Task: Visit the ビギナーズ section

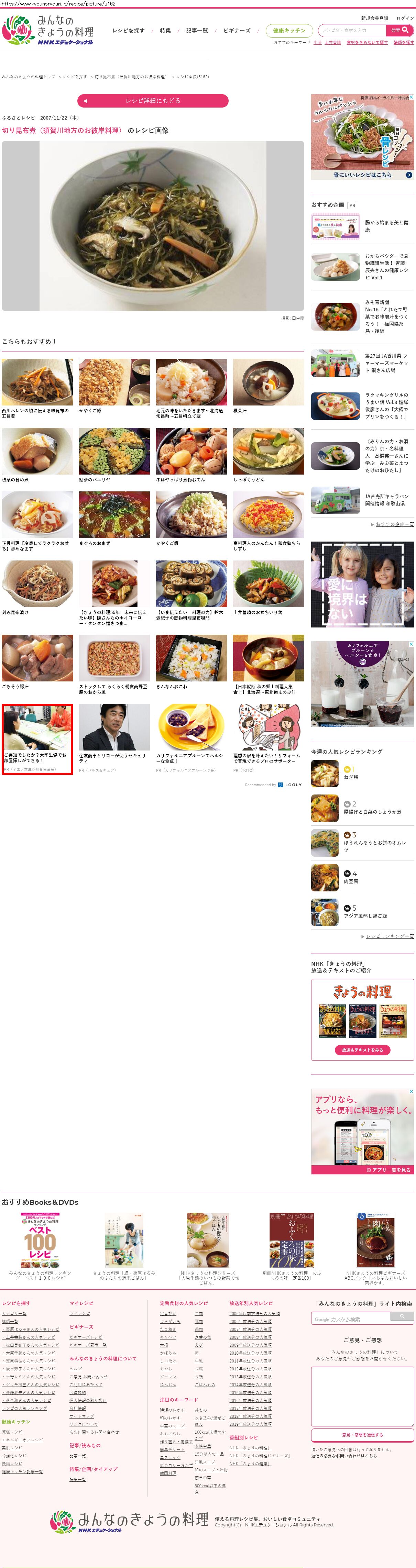Action: pyautogui.click(x=236, y=31)
